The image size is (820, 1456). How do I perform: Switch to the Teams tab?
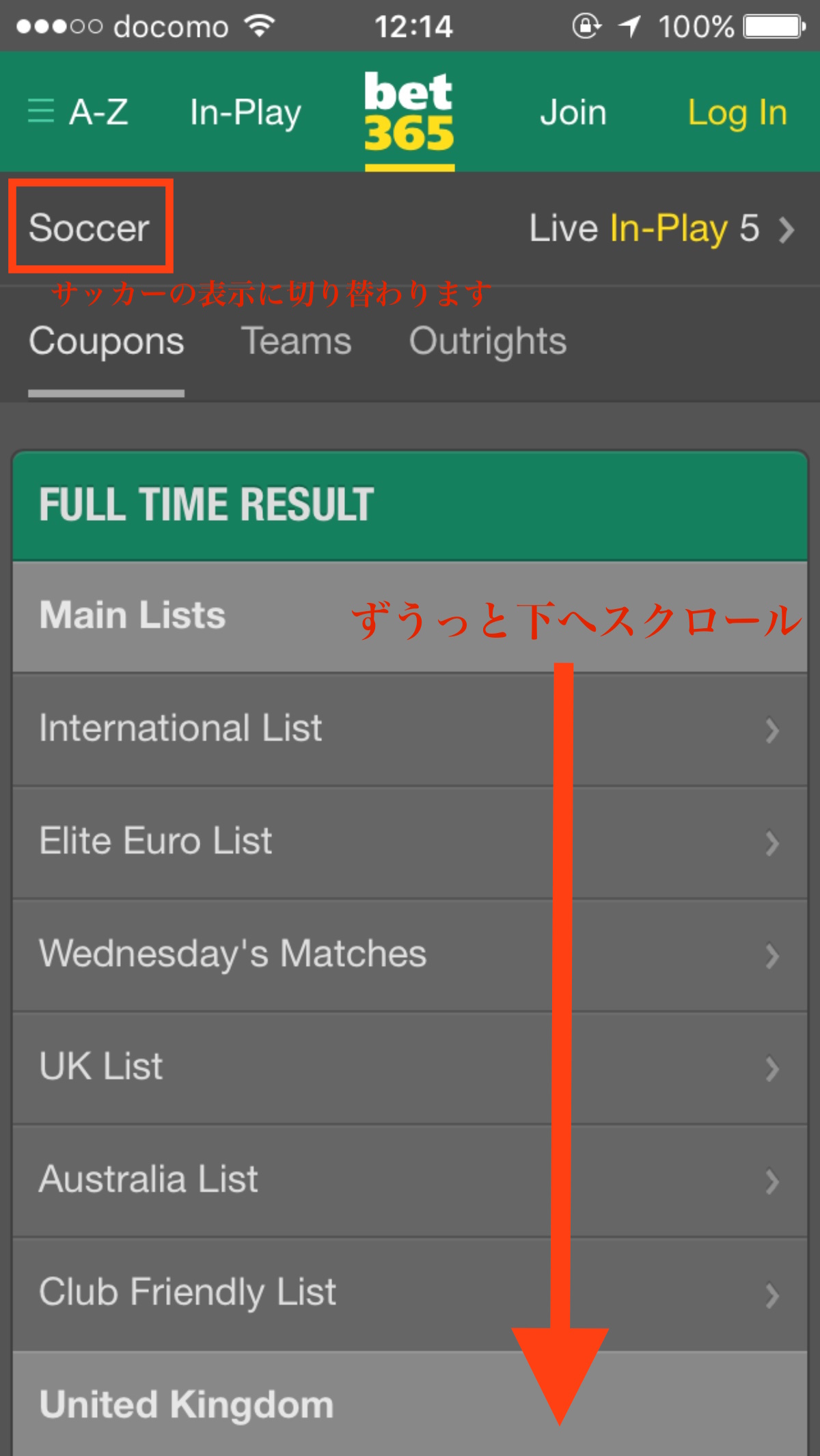tap(296, 340)
